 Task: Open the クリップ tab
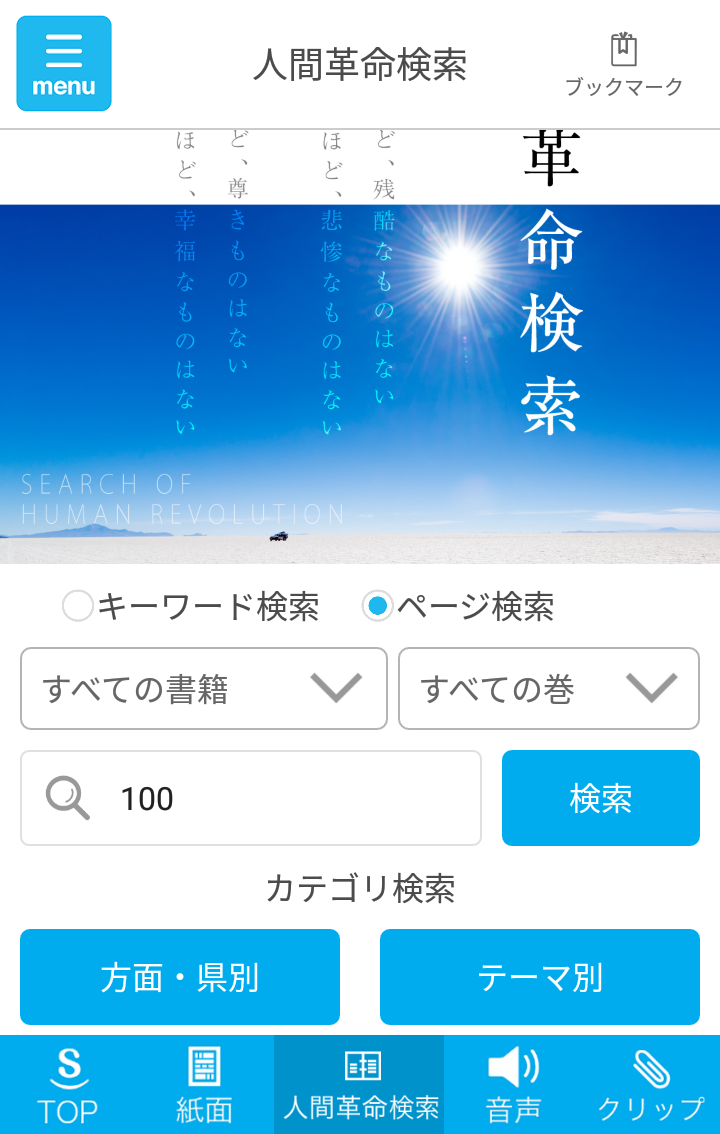tap(651, 1085)
